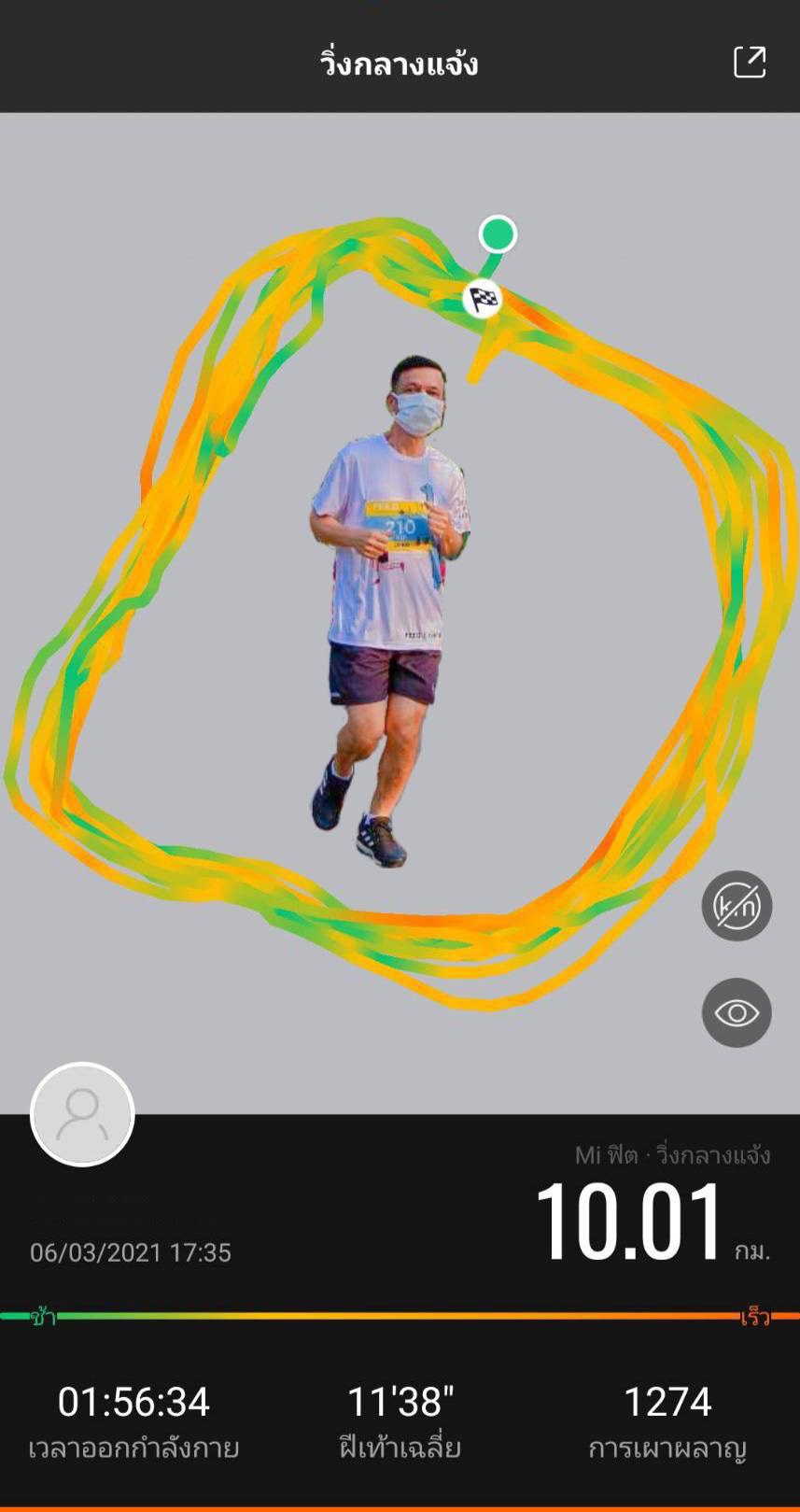Screen dimensions: 800x1512
Task: Toggle the kilometer markers on the route
Action: [737, 906]
